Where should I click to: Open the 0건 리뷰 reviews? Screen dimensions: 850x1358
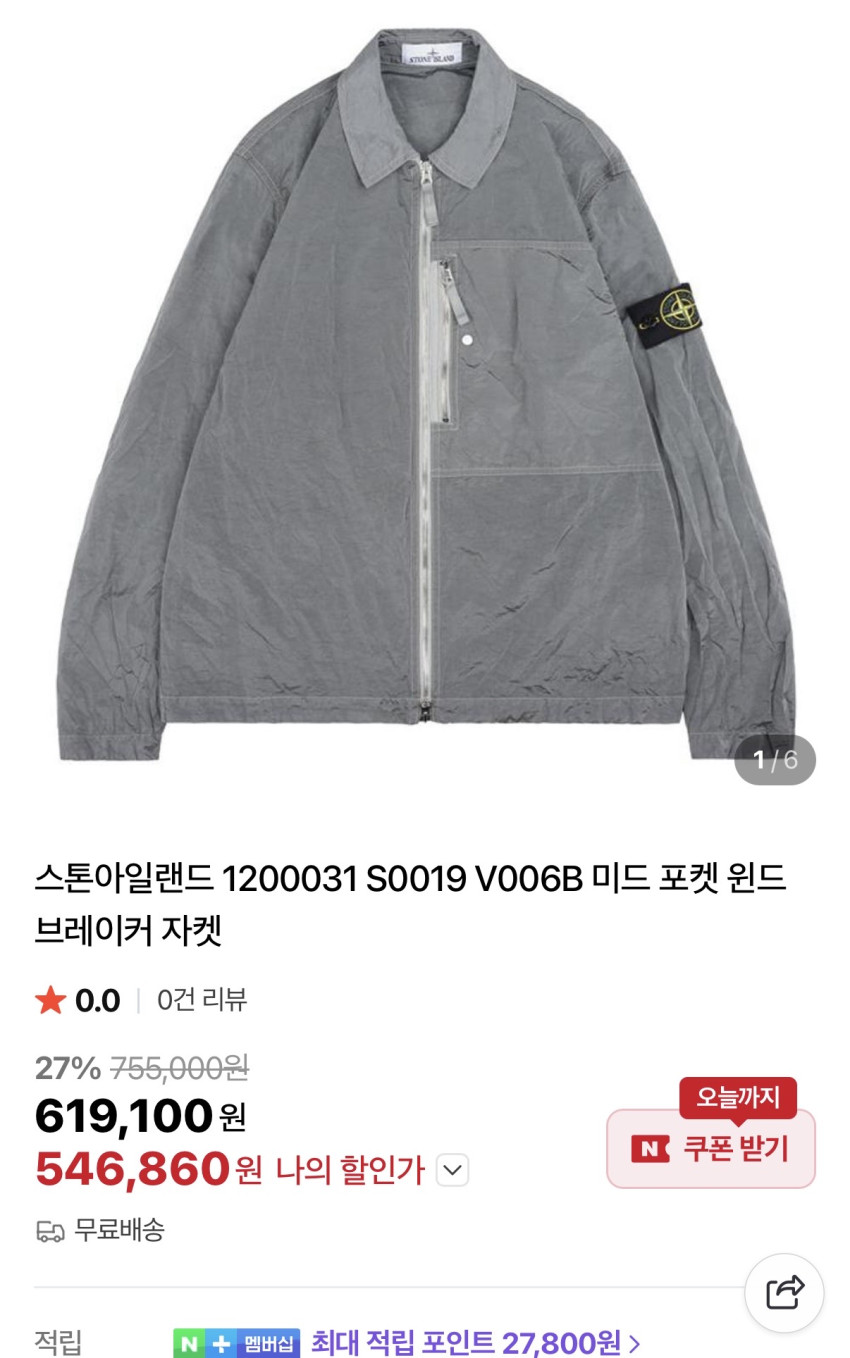(x=202, y=1000)
